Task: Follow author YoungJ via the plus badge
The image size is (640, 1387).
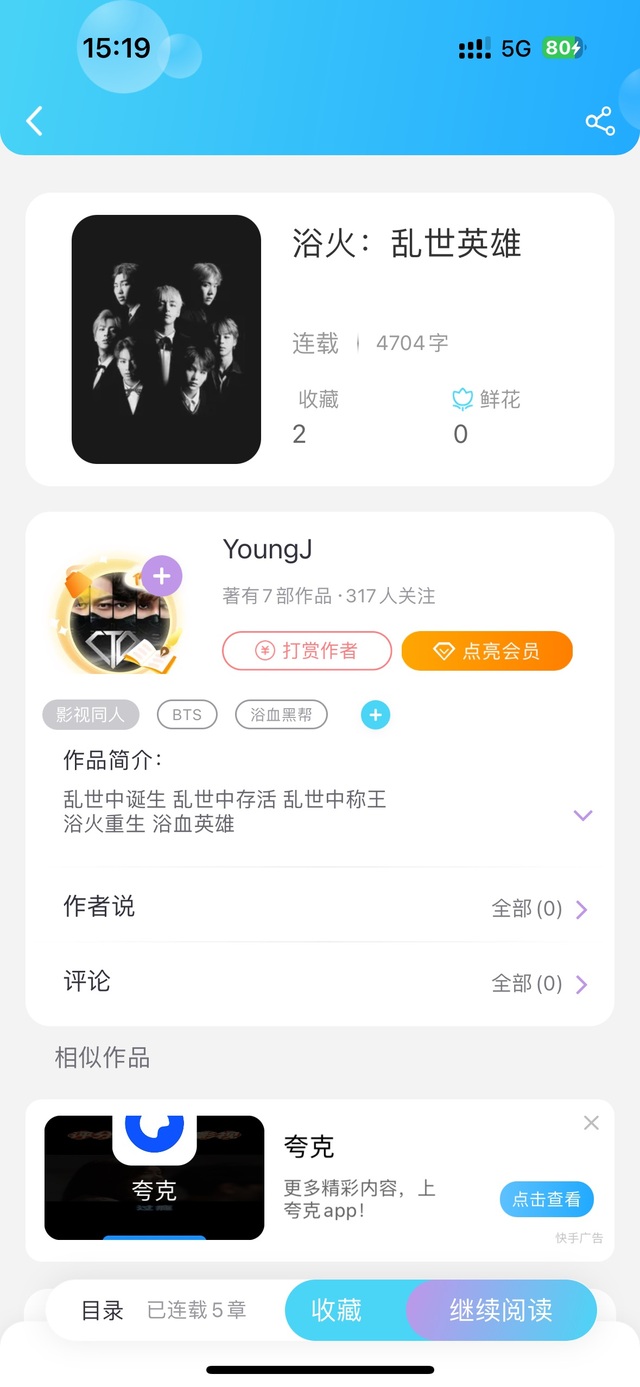Action: 161,576
